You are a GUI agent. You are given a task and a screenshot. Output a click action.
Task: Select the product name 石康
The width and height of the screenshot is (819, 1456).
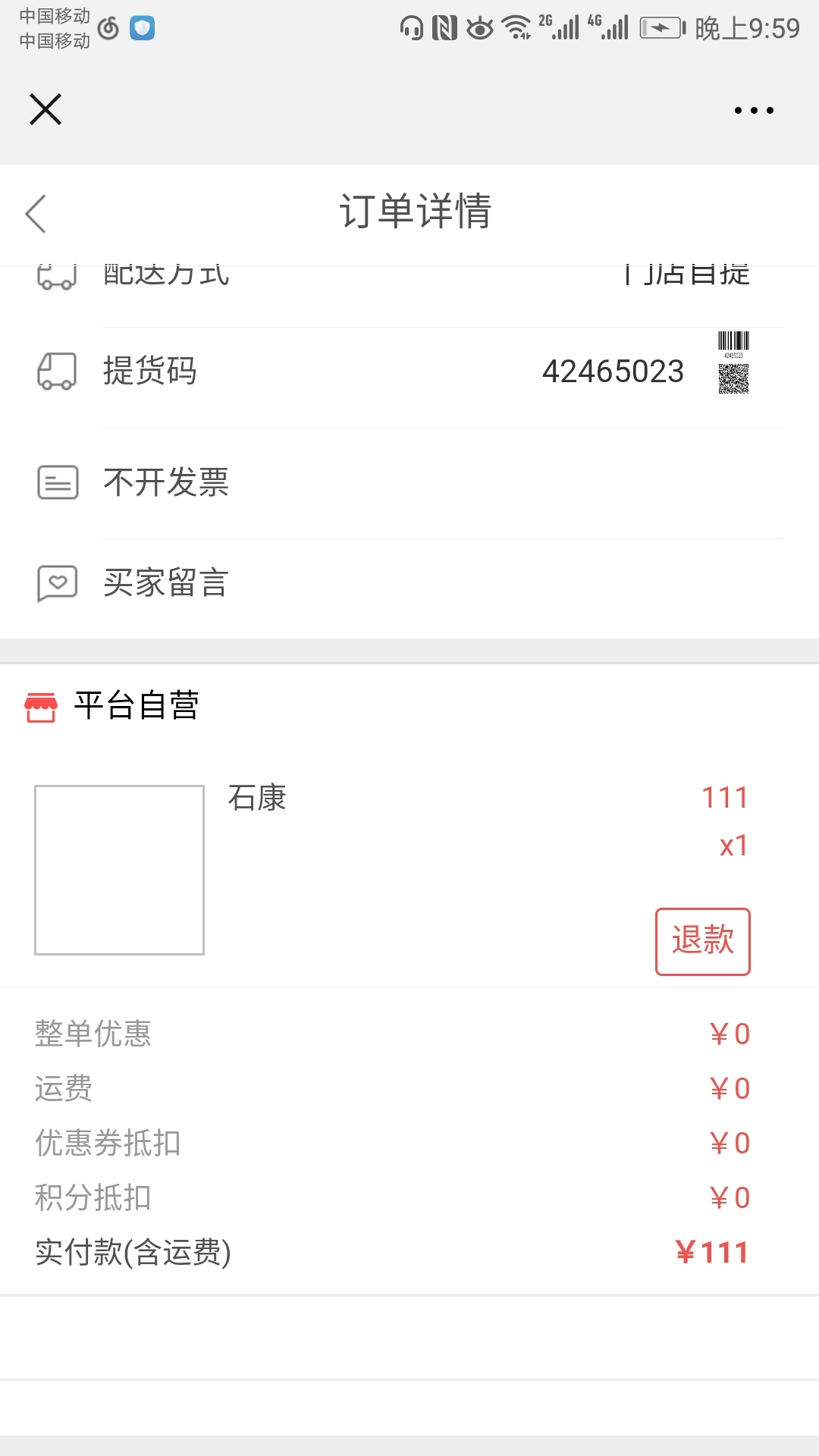pos(258,799)
